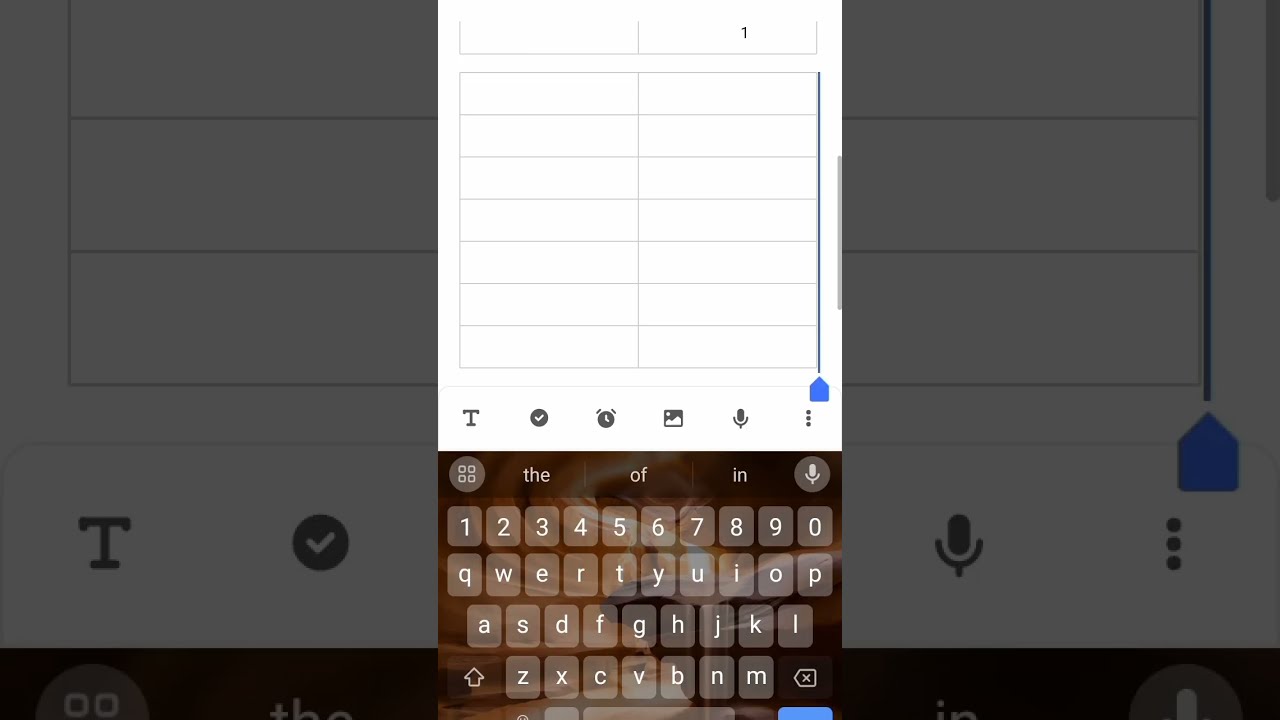
Task: Choose the suggested word "the"
Action: coord(536,475)
